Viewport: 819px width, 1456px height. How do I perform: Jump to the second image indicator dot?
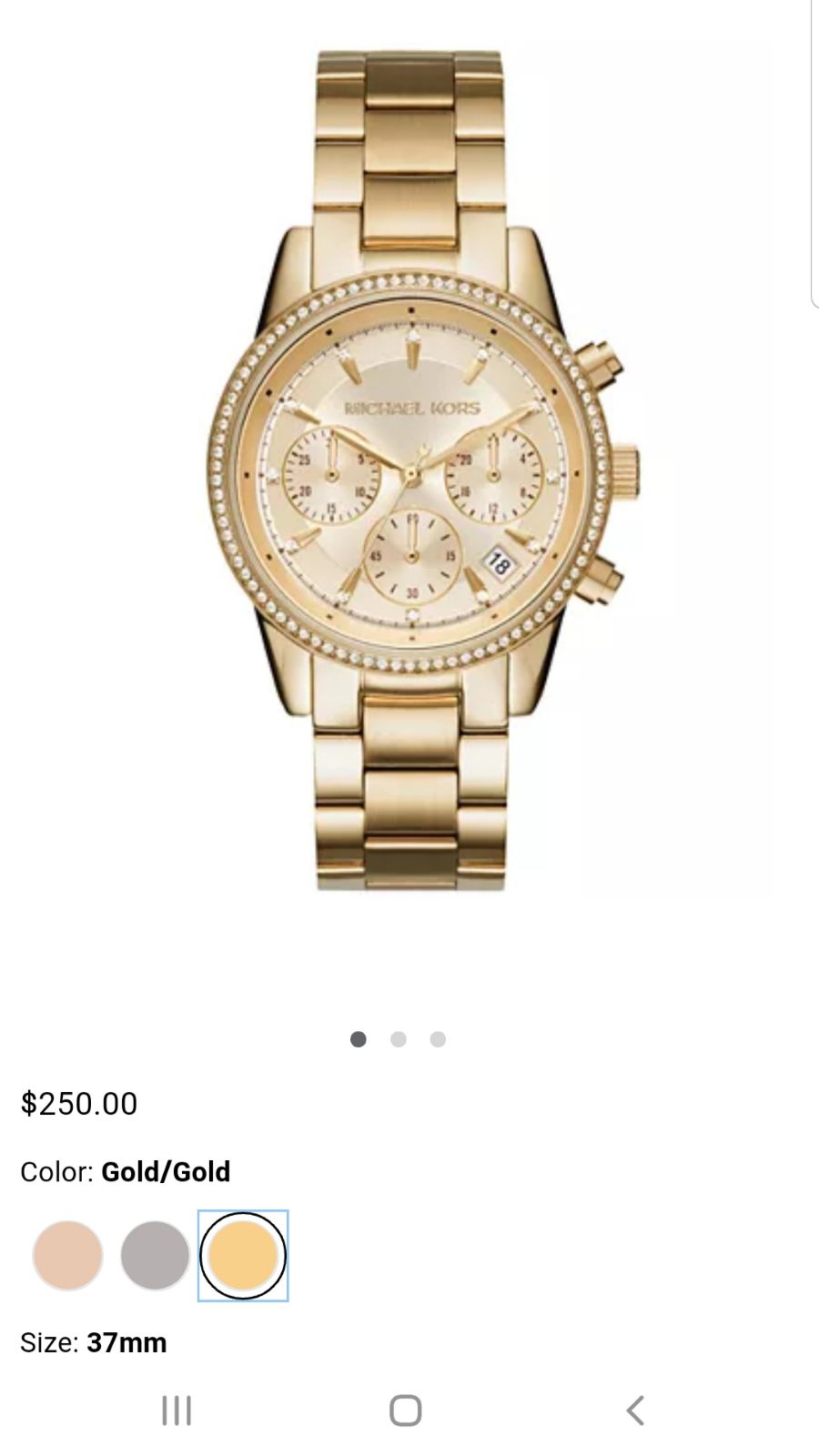398,1039
